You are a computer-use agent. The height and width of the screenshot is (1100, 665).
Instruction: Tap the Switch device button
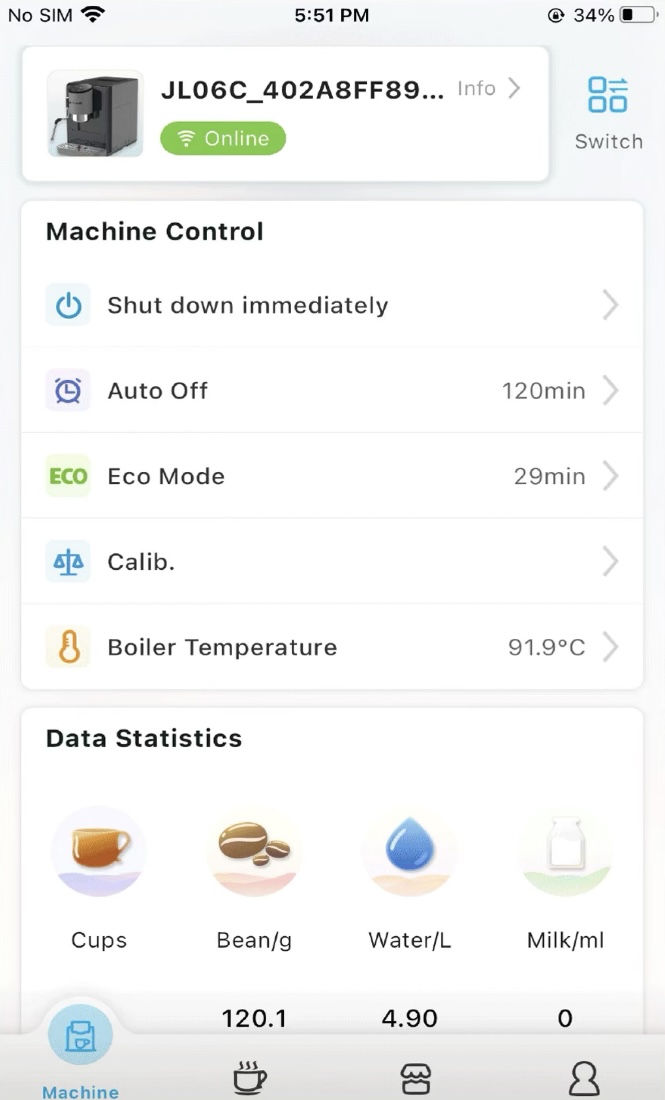pos(607,112)
